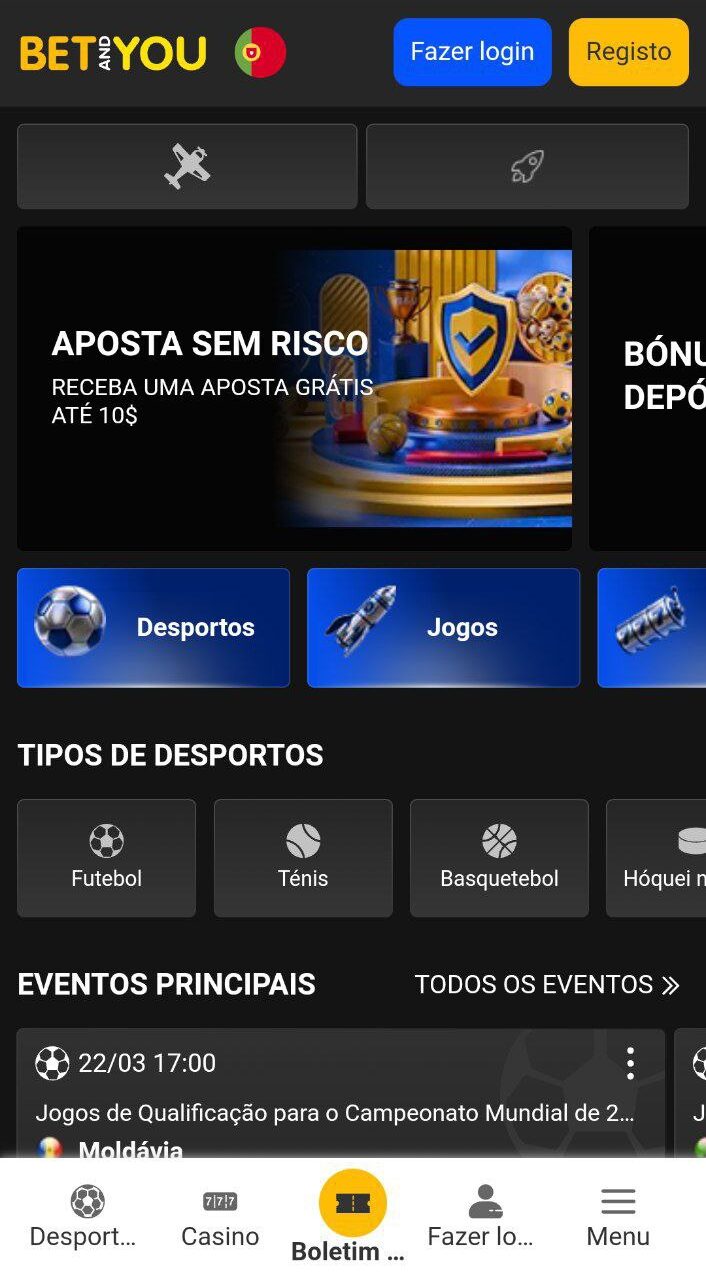
Task: Open the Aposta Sem Risco banner
Action: [294, 388]
